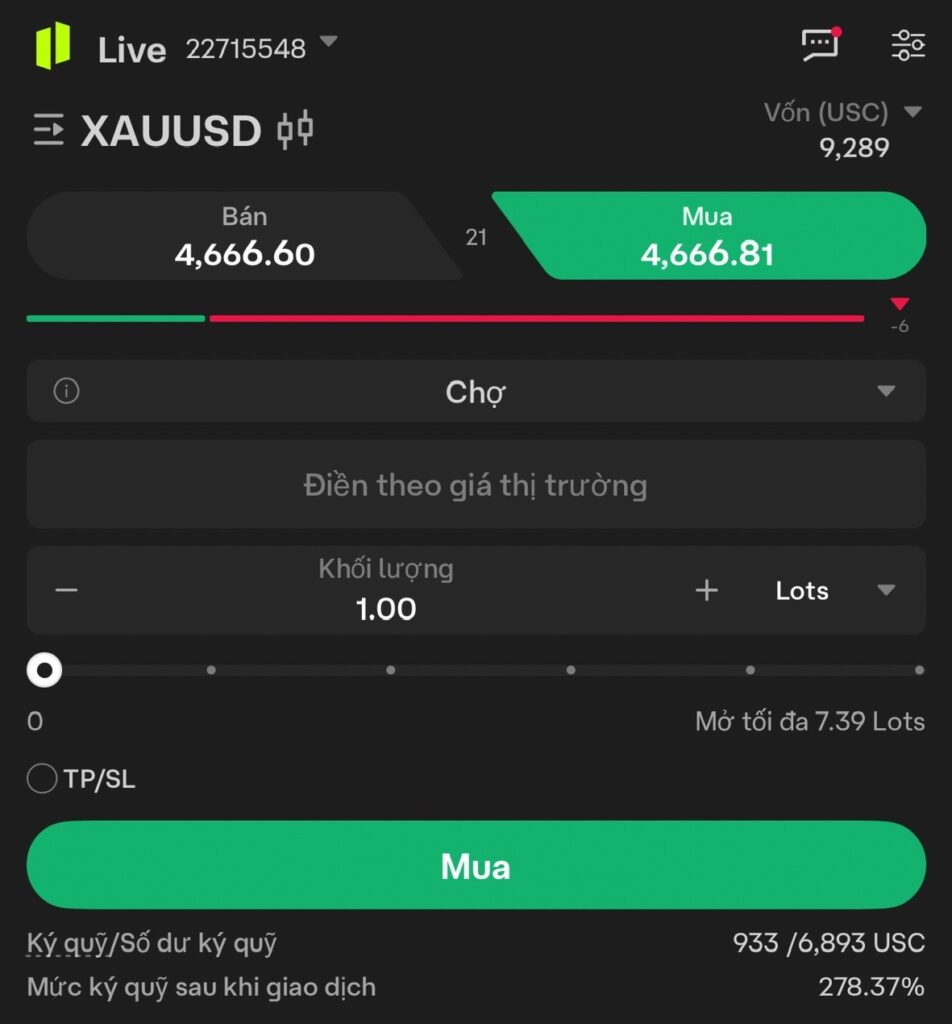Expand the Vốn (USC) dropdown
This screenshot has width=952, height=1024.
[x=912, y=112]
